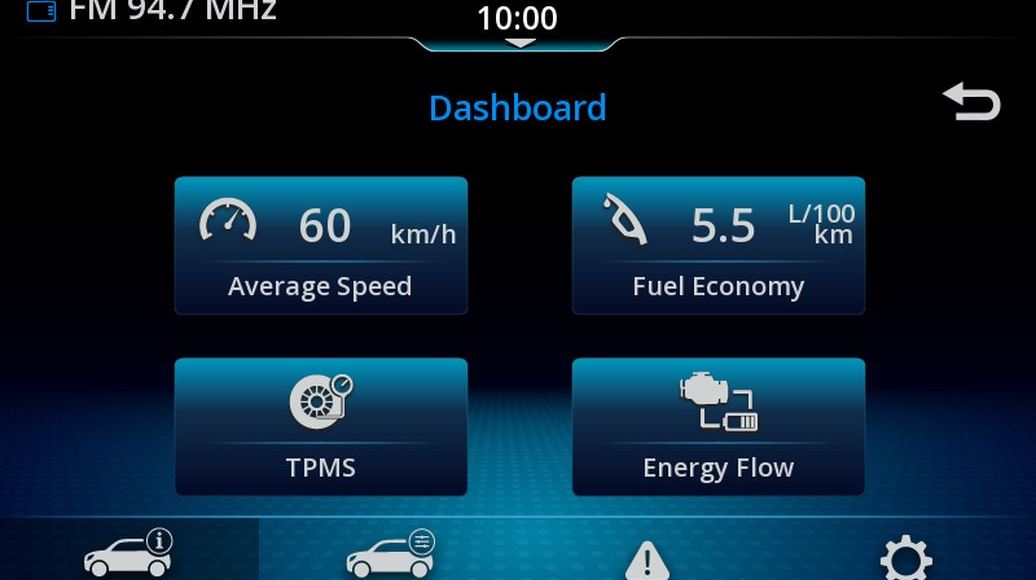This screenshot has width=1036, height=580.
Task: Switch to the vehicle settings list tab
Action: click(x=390, y=555)
